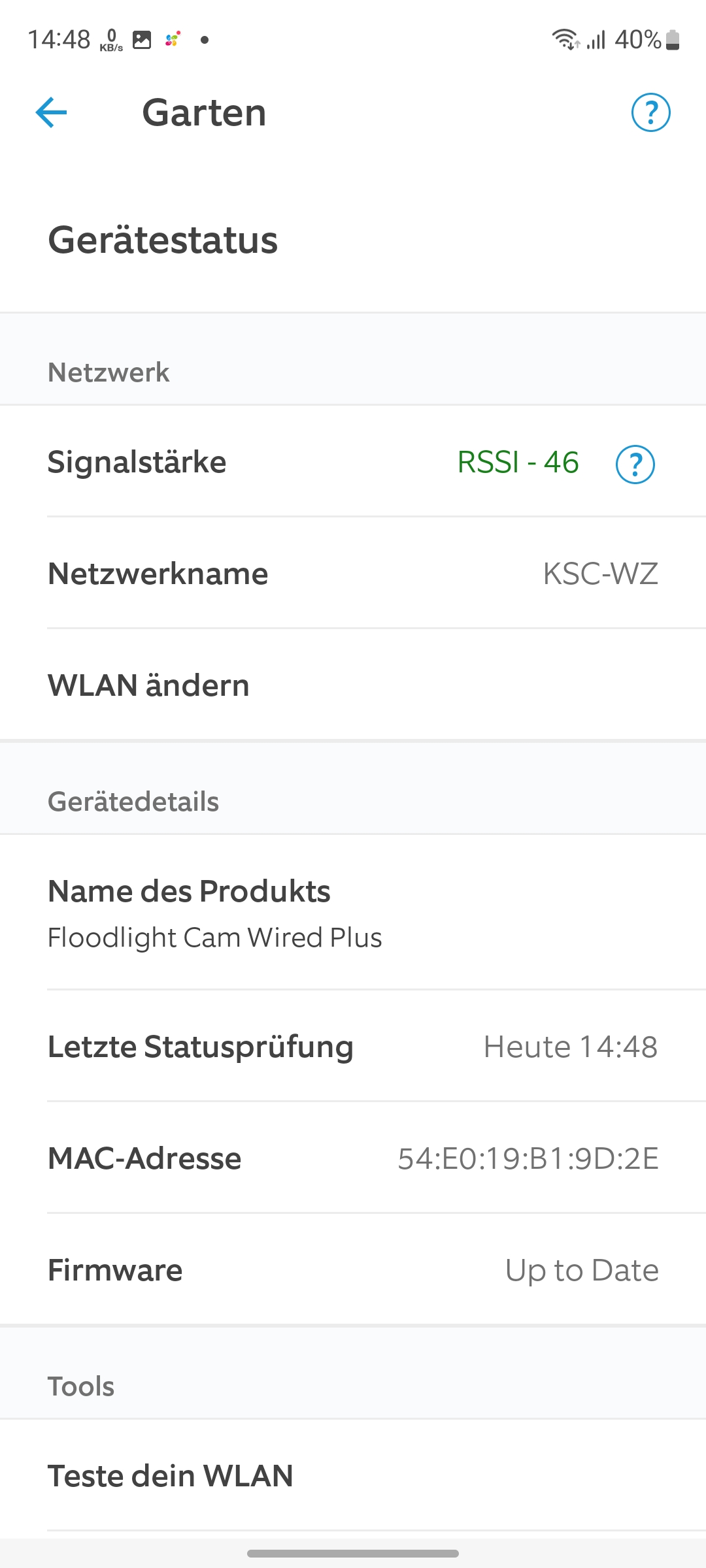Screen dimensions: 706x1568
Task: Go back using the blue arrow
Action: (52, 112)
